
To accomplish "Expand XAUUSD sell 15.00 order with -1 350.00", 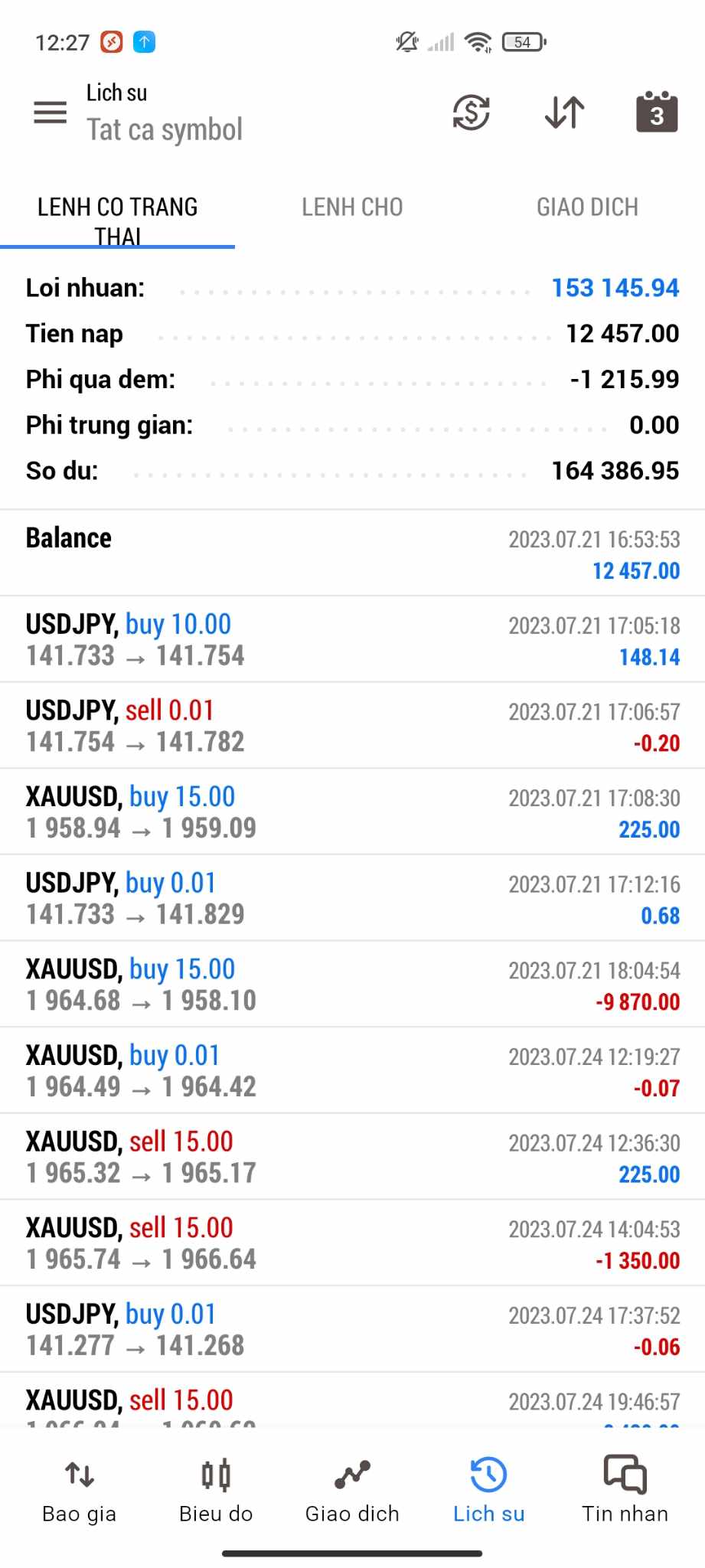I will coord(352,1243).
